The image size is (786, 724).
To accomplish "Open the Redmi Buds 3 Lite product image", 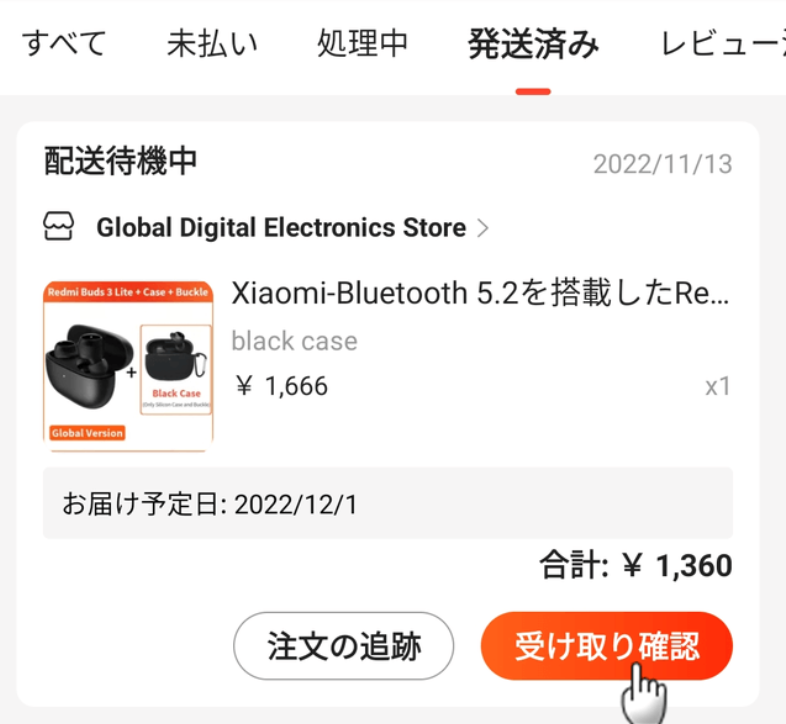I will point(128,362).
